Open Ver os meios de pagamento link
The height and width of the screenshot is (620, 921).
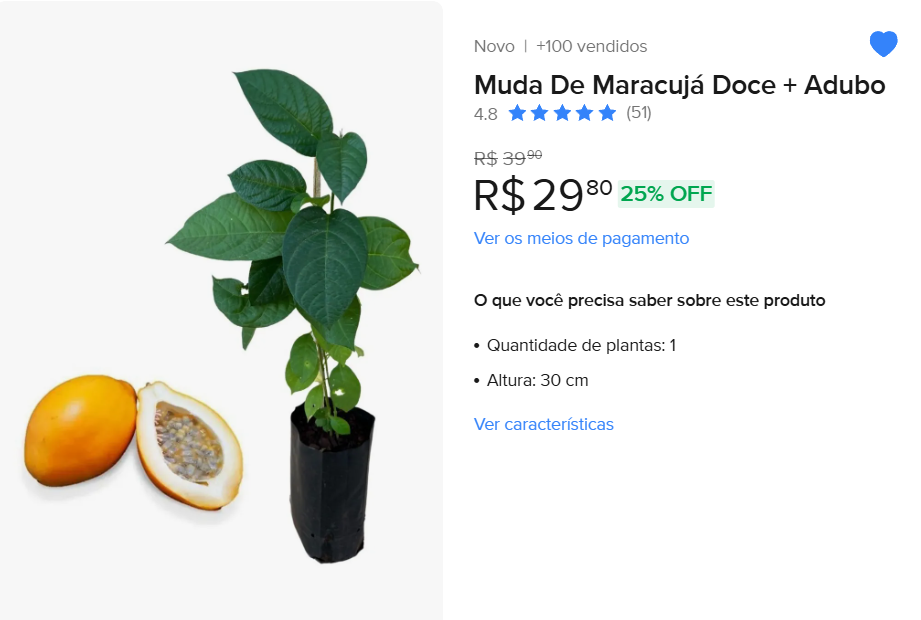click(x=581, y=238)
